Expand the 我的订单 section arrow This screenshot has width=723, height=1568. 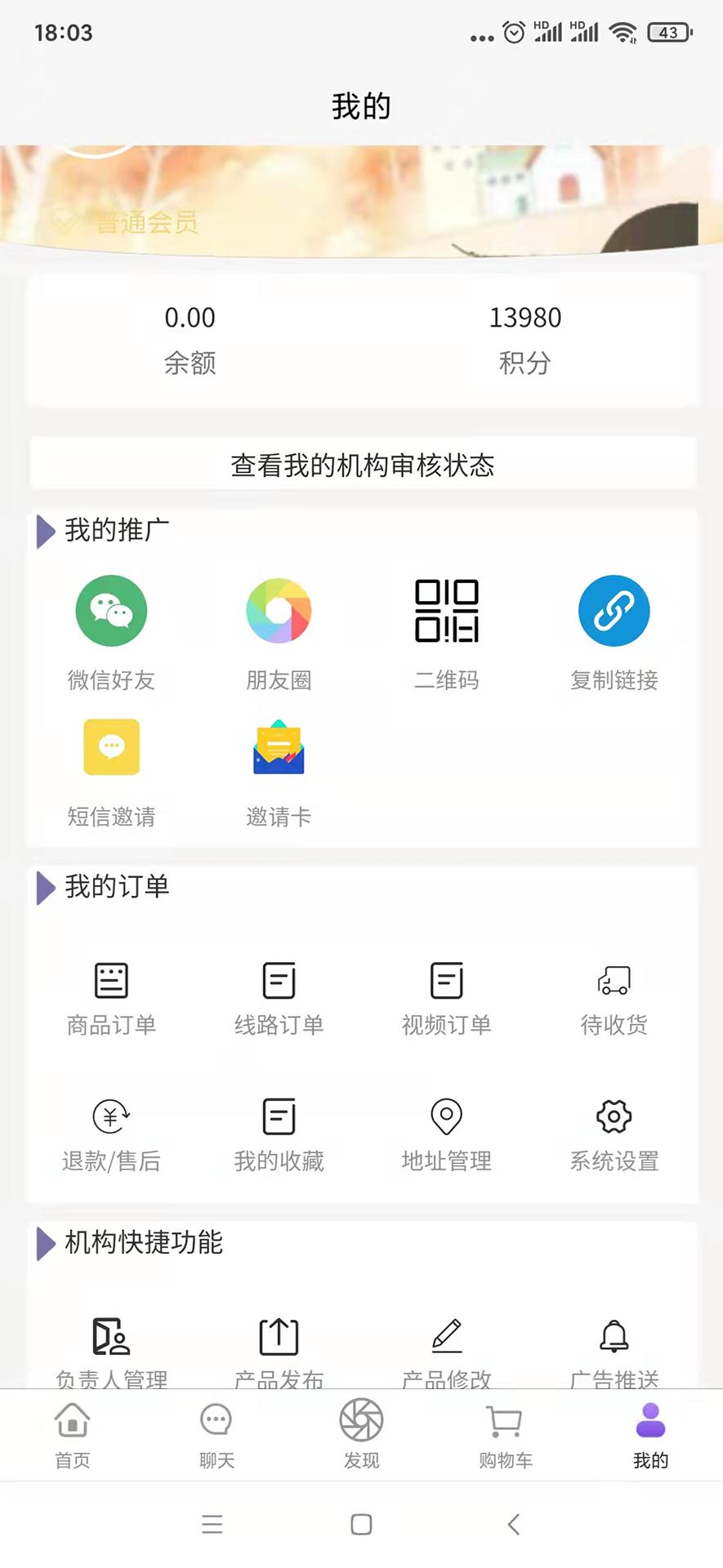[x=44, y=889]
